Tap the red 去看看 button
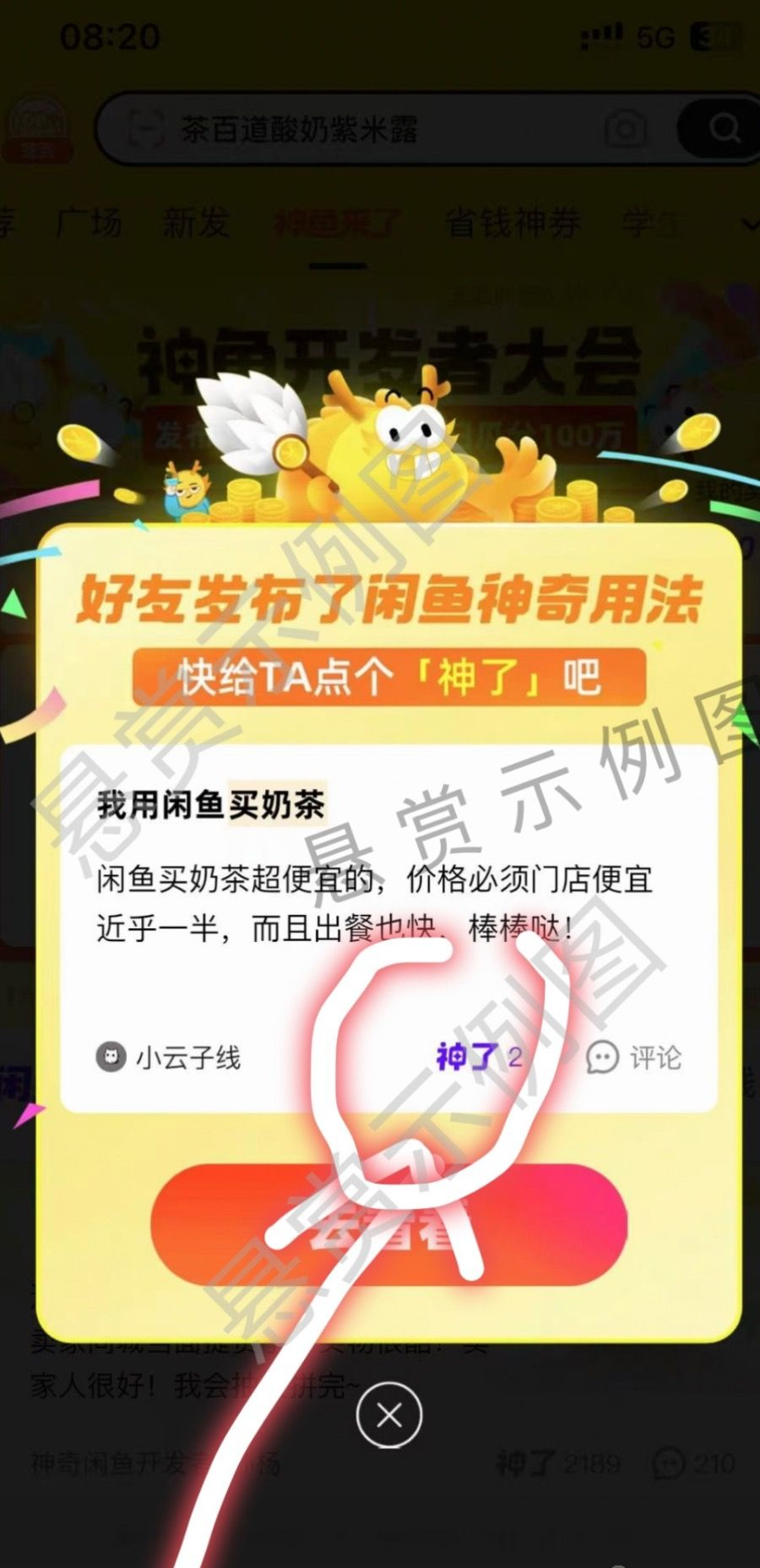Screen dimensions: 760x1568 pos(388,1225)
